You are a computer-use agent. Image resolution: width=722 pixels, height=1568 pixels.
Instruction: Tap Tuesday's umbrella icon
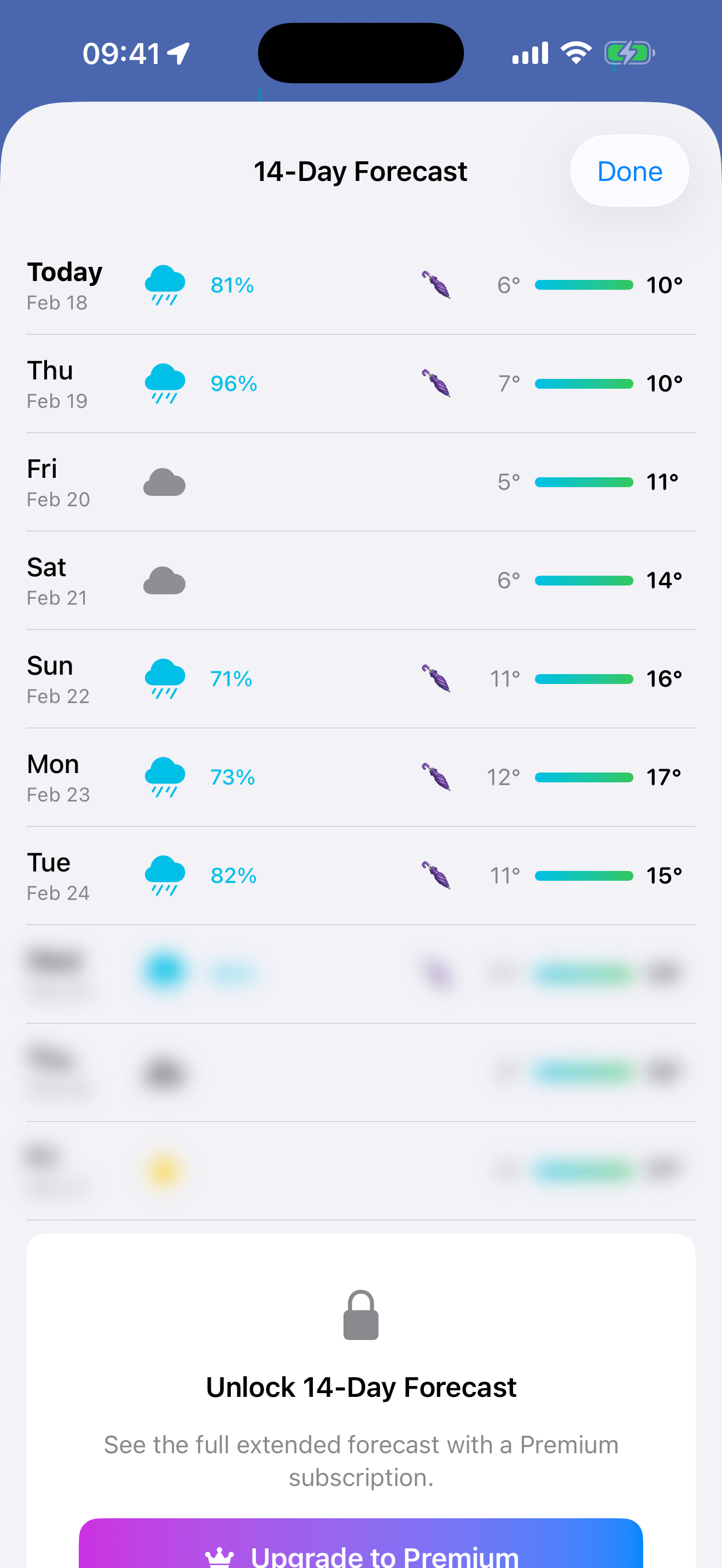436,875
